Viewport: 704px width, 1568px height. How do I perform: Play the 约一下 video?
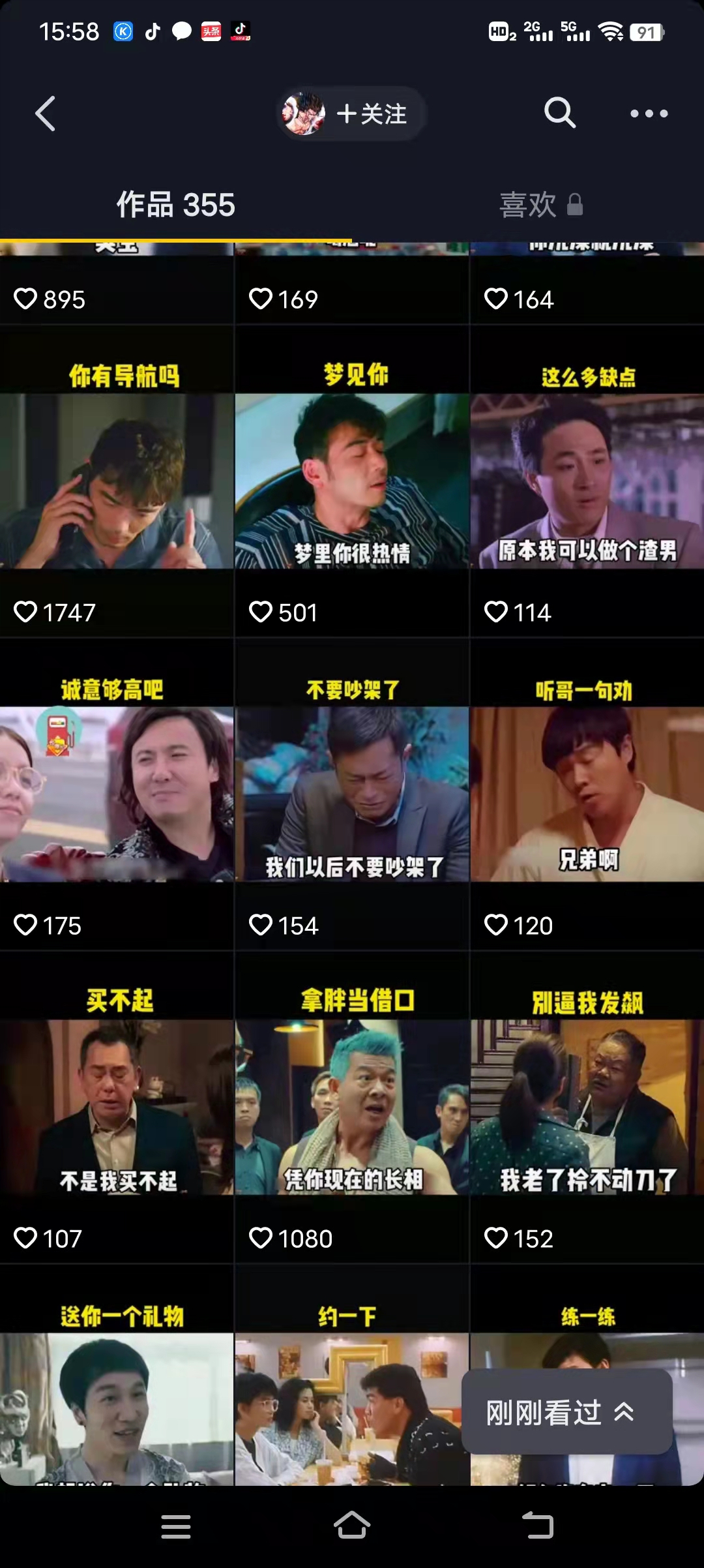[352, 1402]
